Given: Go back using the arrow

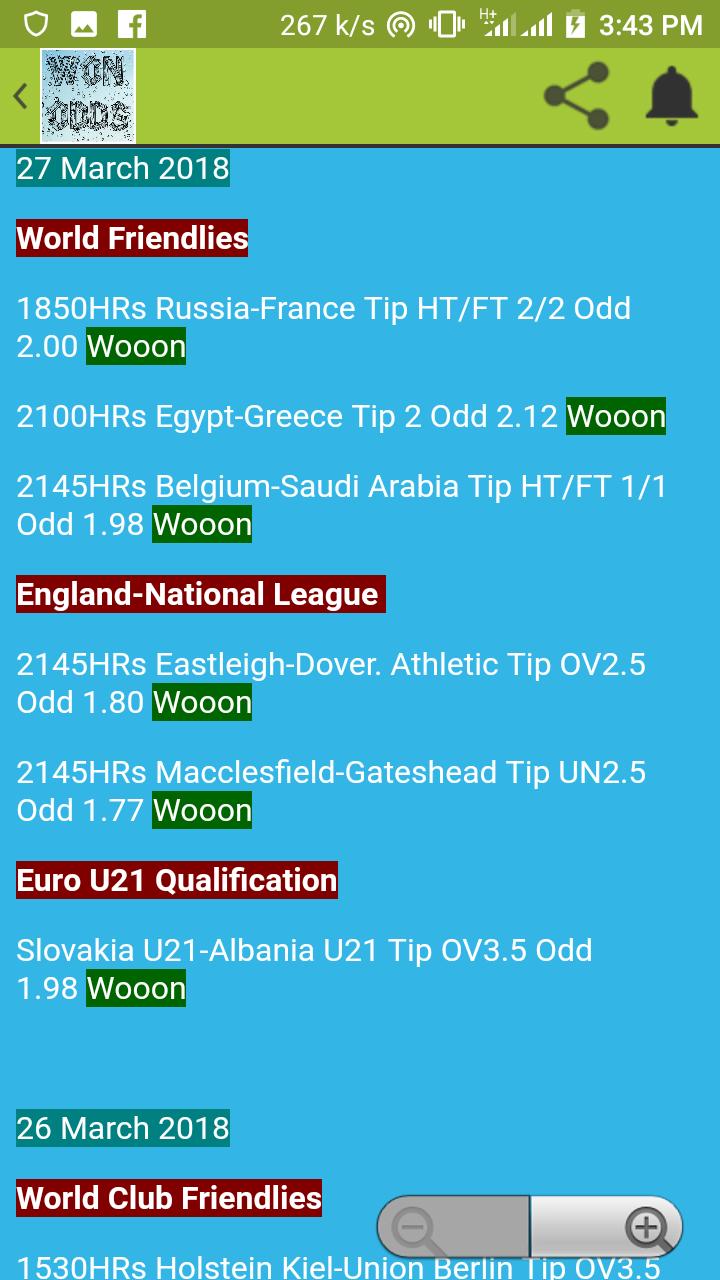Looking at the screenshot, I should click(x=20, y=96).
